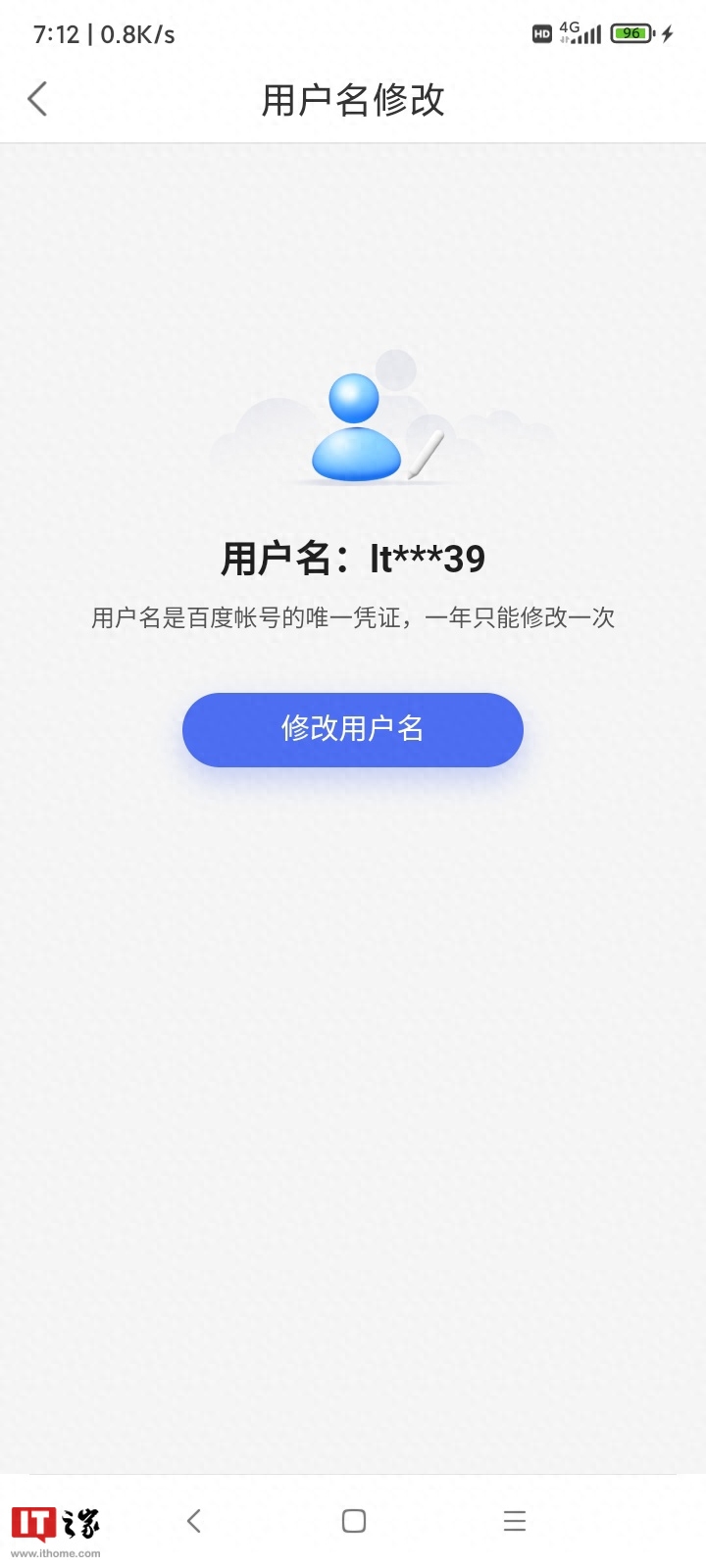Tap the clock showing 7:12
This screenshot has width=706, height=1568.
(57, 33)
